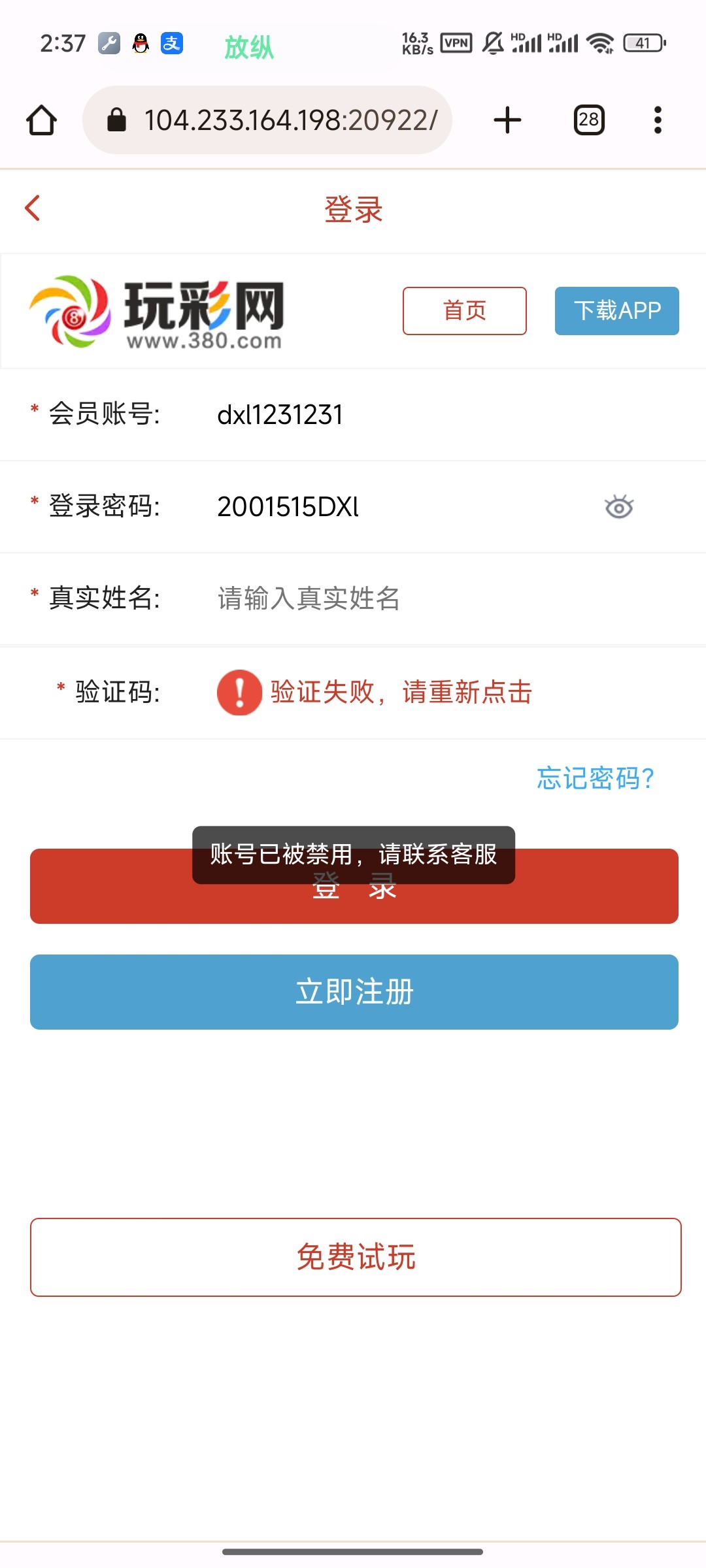This screenshot has width=706, height=1568.
Task: Open a new browser tab
Action: click(x=507, y=120)
